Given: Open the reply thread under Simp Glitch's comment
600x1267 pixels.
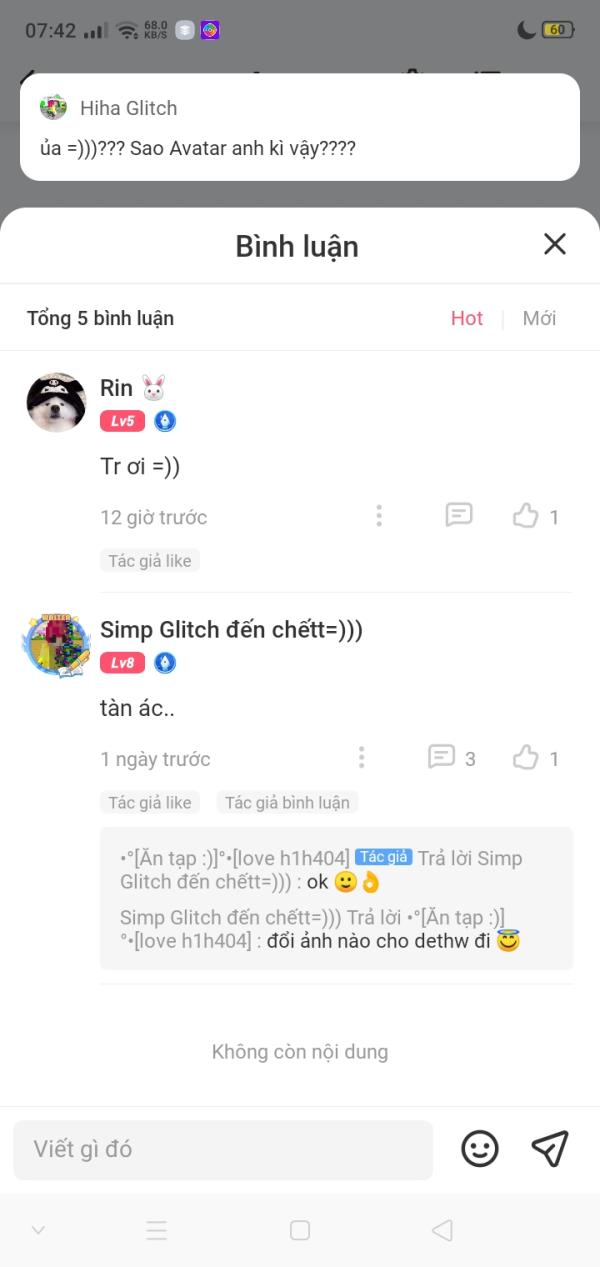Looking at the screenshot, I should click(x=336, y=898).
